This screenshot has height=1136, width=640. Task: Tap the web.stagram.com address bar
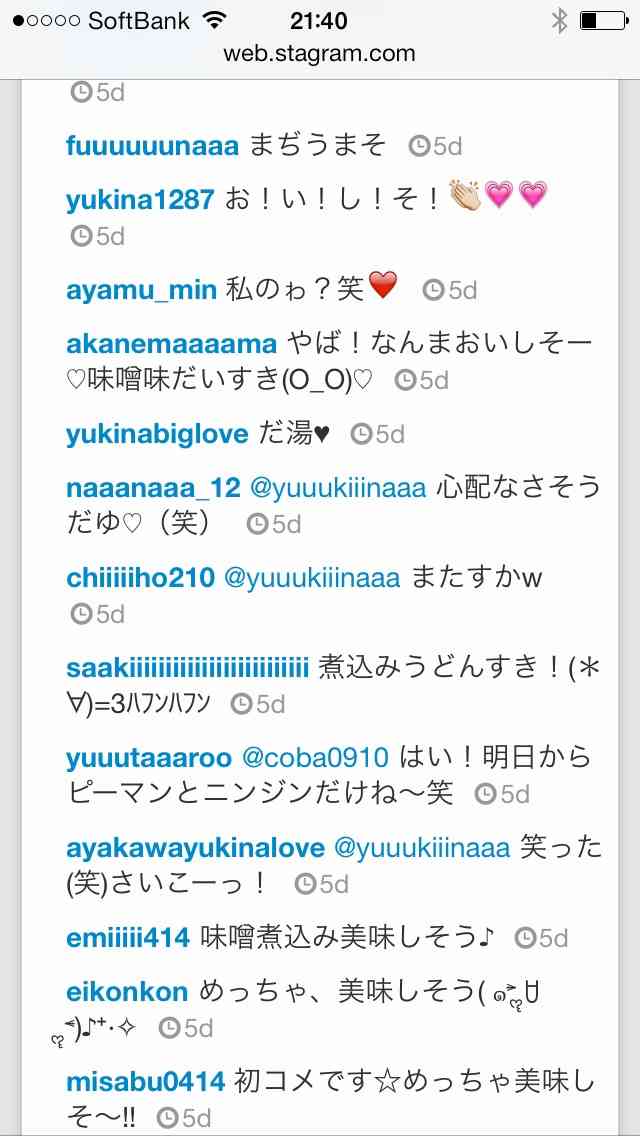(320, 53)
